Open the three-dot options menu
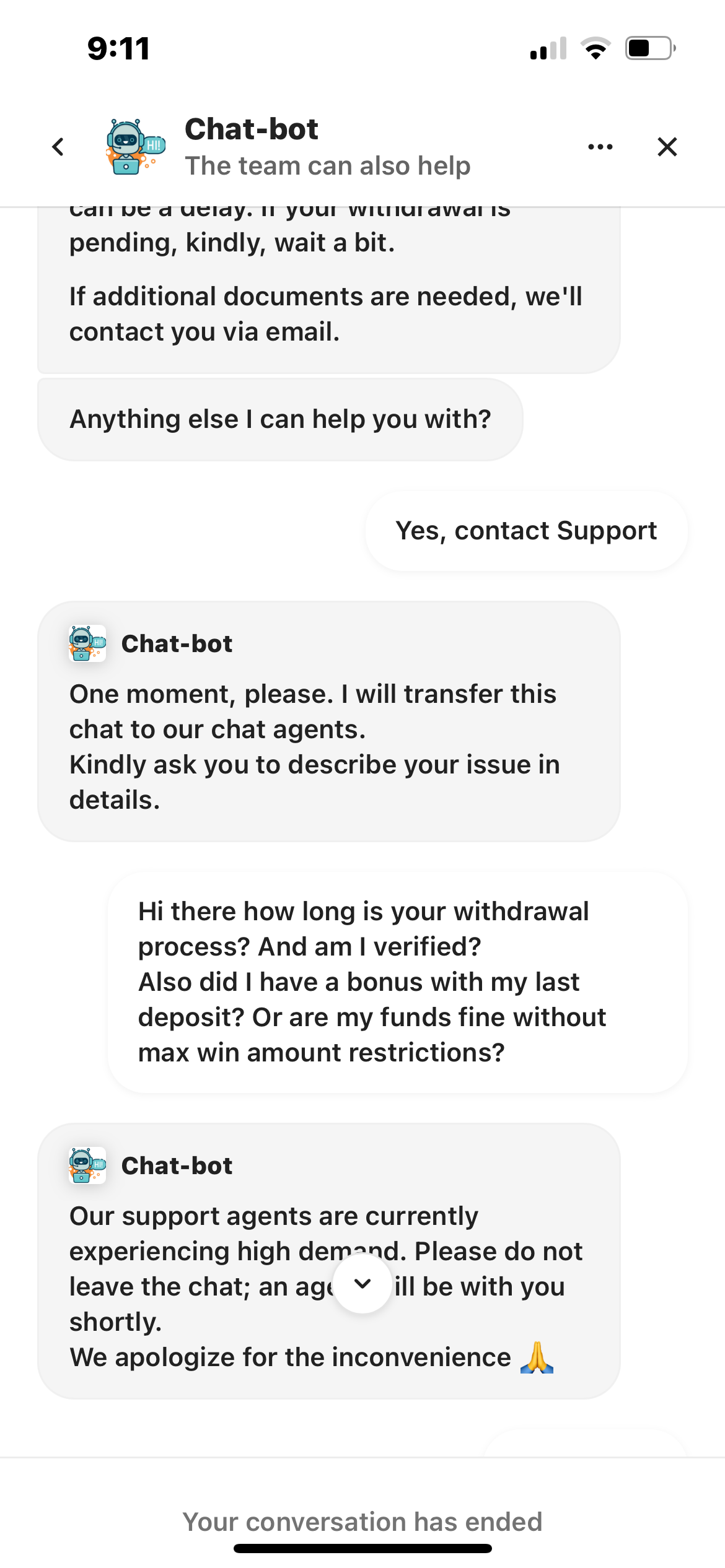Image resolution: width=725 pixels, height=1568 pixels. tap(600, 147)
